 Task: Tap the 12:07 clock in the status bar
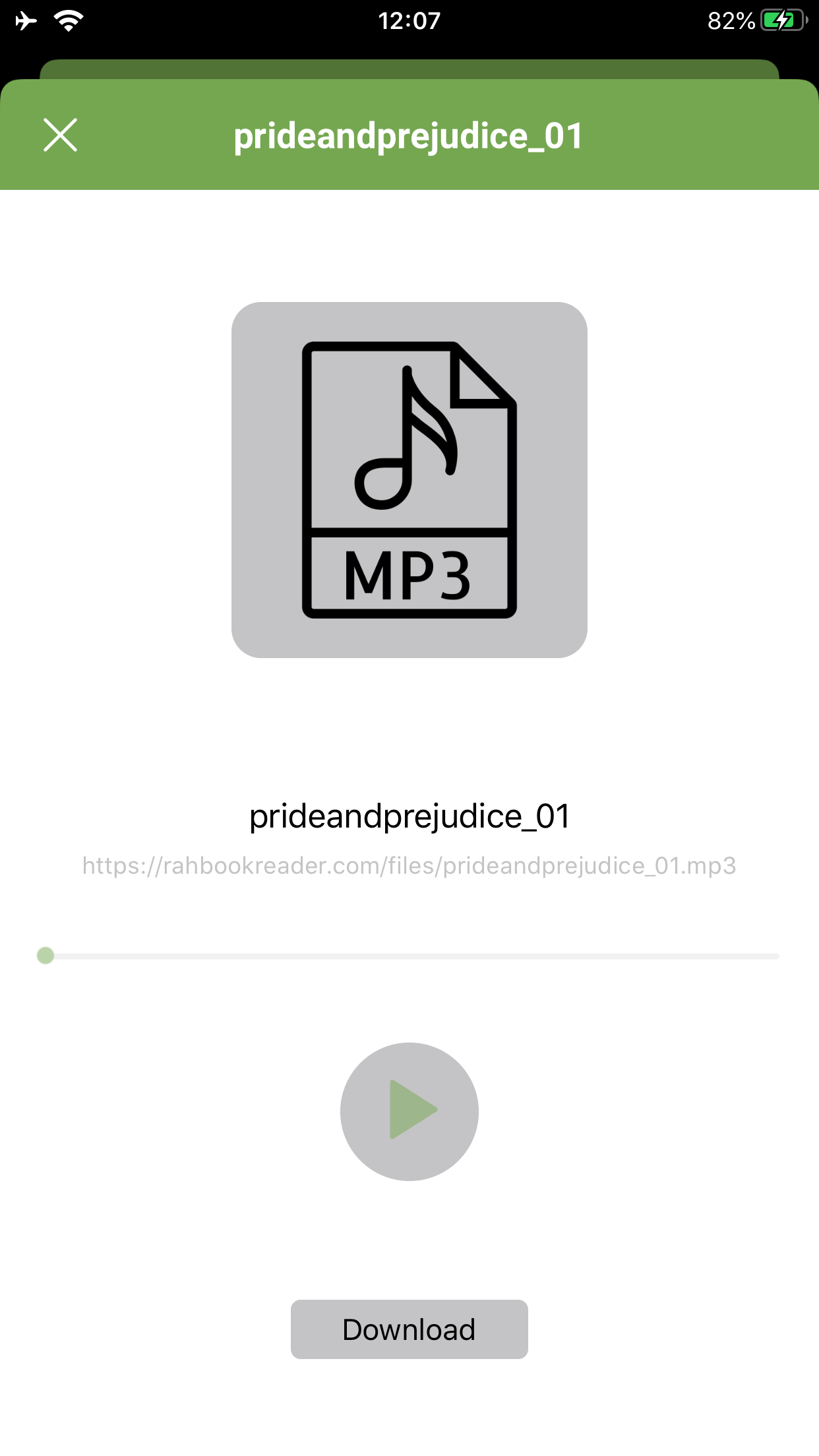pyautogui.click(x=409, y=20)
